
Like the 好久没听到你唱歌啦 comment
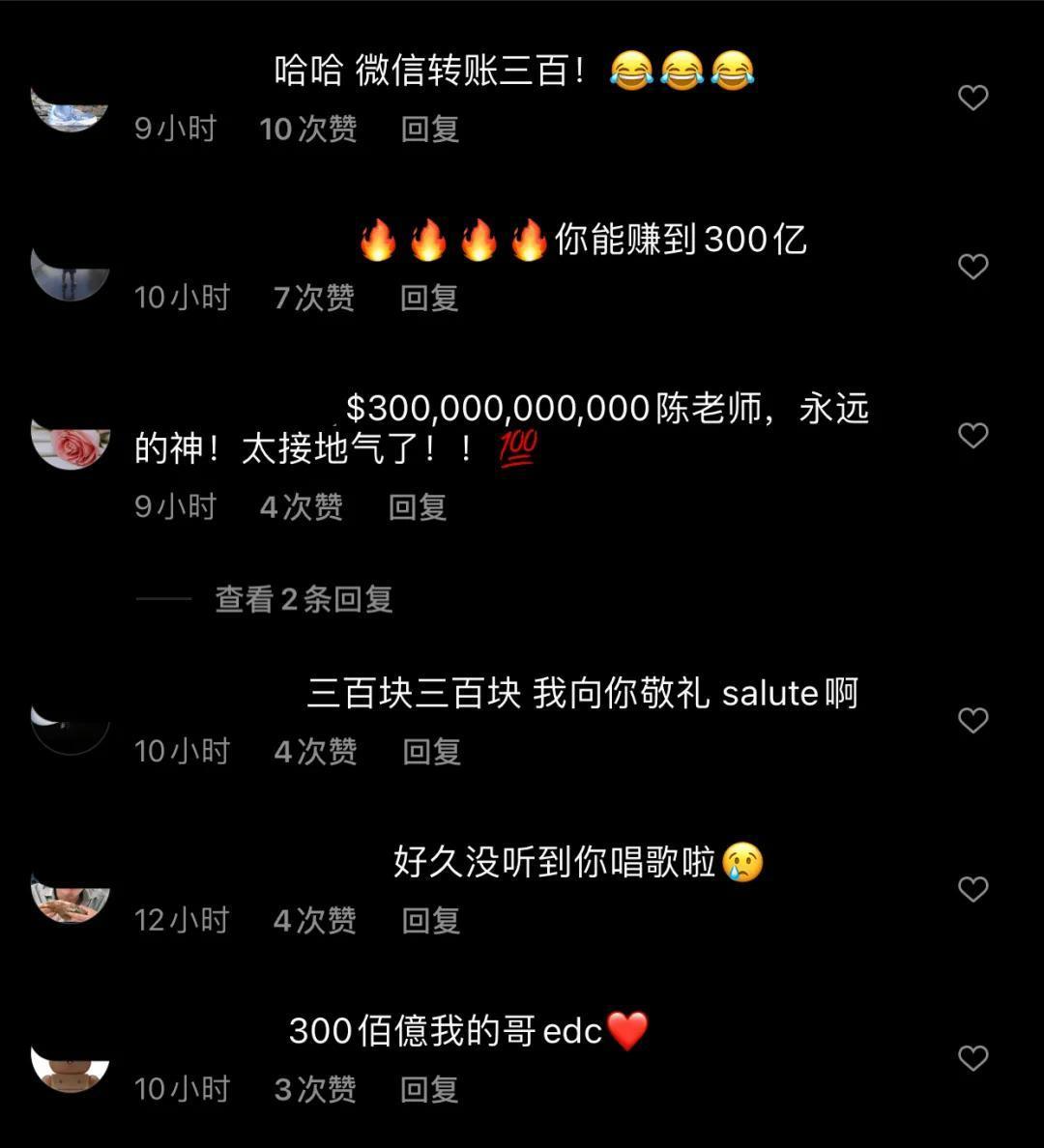pos(972,889)
